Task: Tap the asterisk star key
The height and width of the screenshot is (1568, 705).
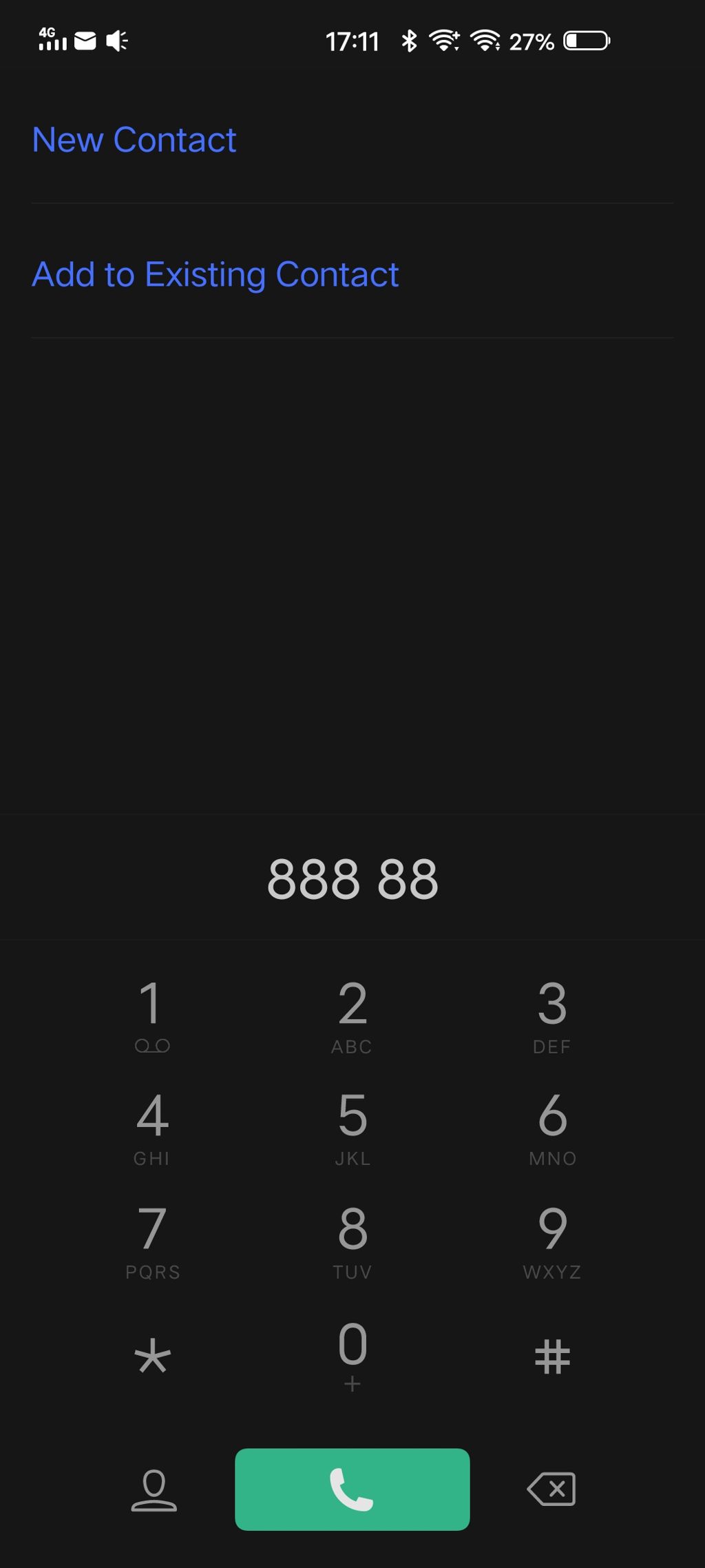Action: pyautogui.click(x=152, y=1356)
